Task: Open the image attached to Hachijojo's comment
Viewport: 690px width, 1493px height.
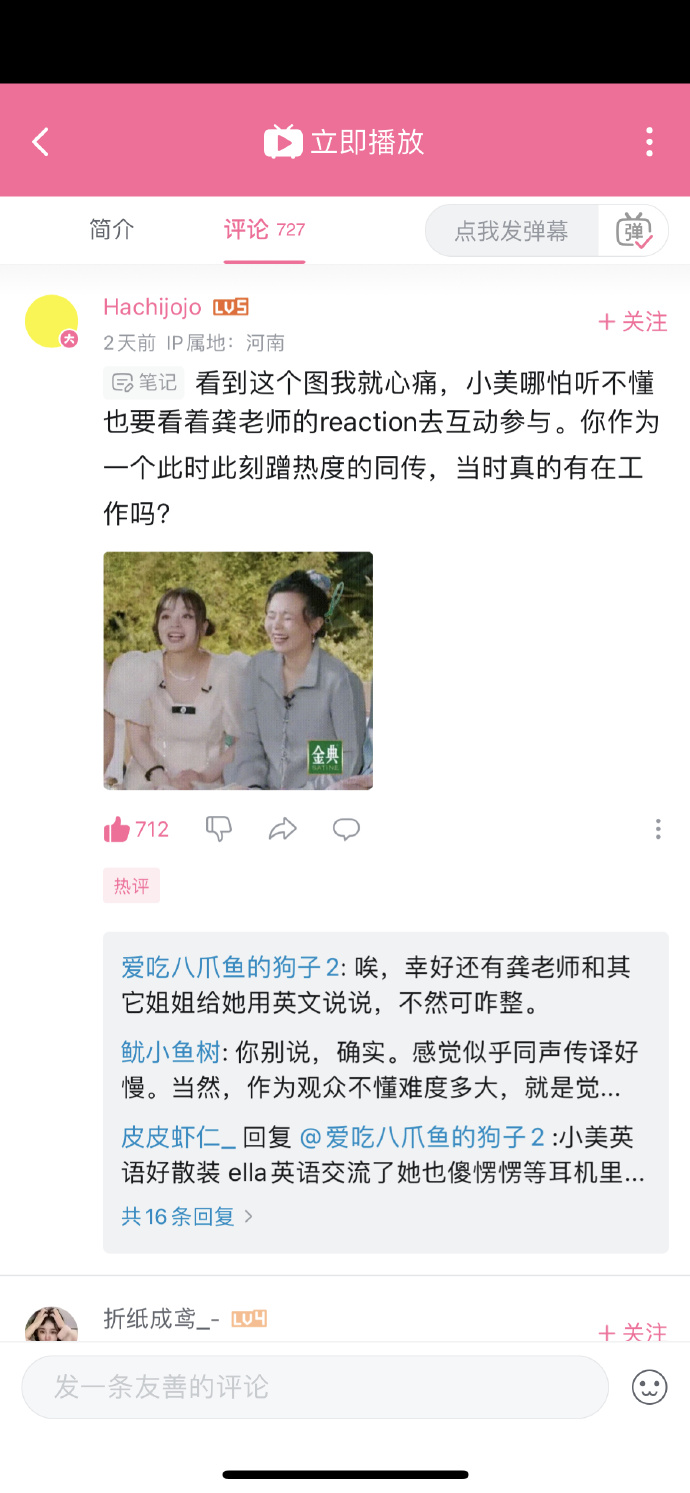Action: [238, 670]
